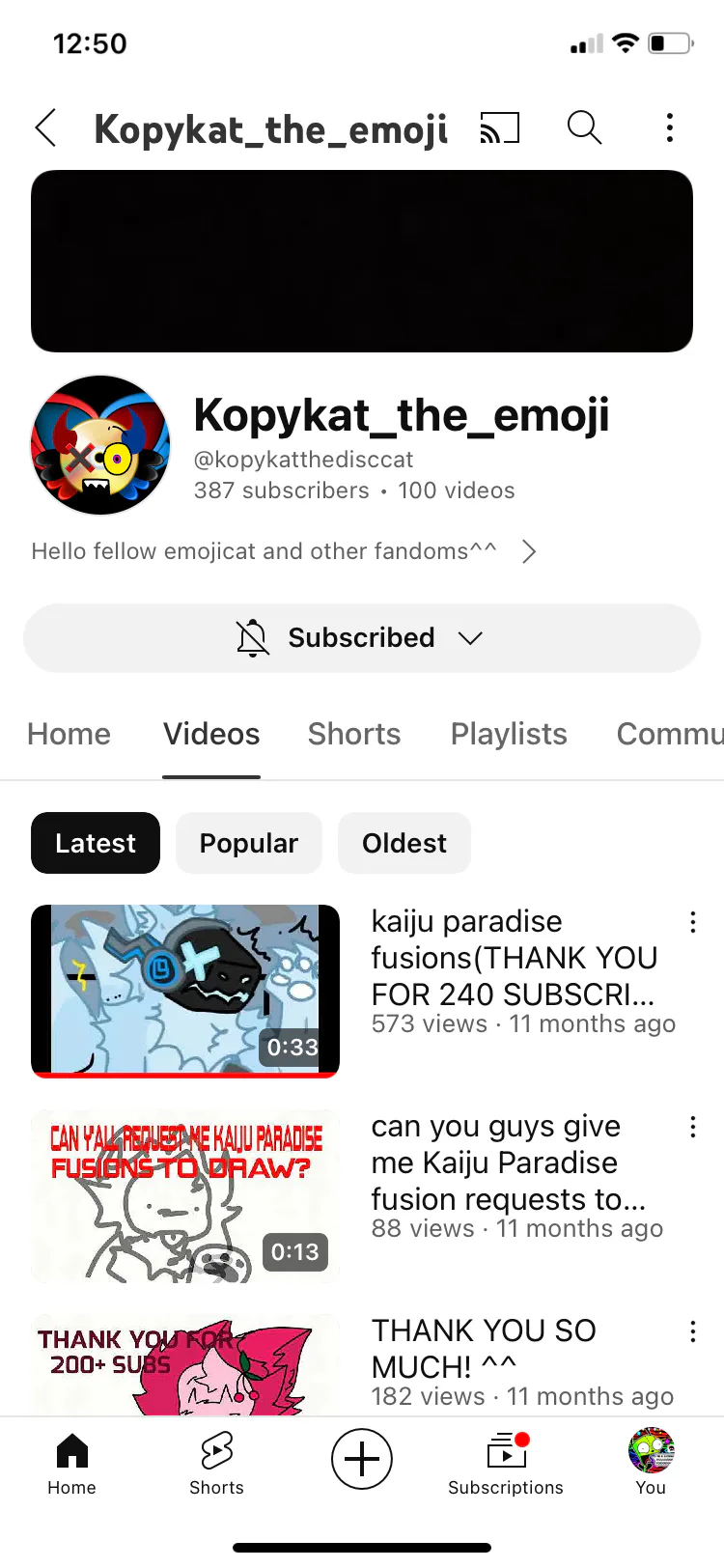This screenshot has height=1568, width=724.
Task: Select the Latest filter chip
Action: pyautogui.click(x=95, y=843)
